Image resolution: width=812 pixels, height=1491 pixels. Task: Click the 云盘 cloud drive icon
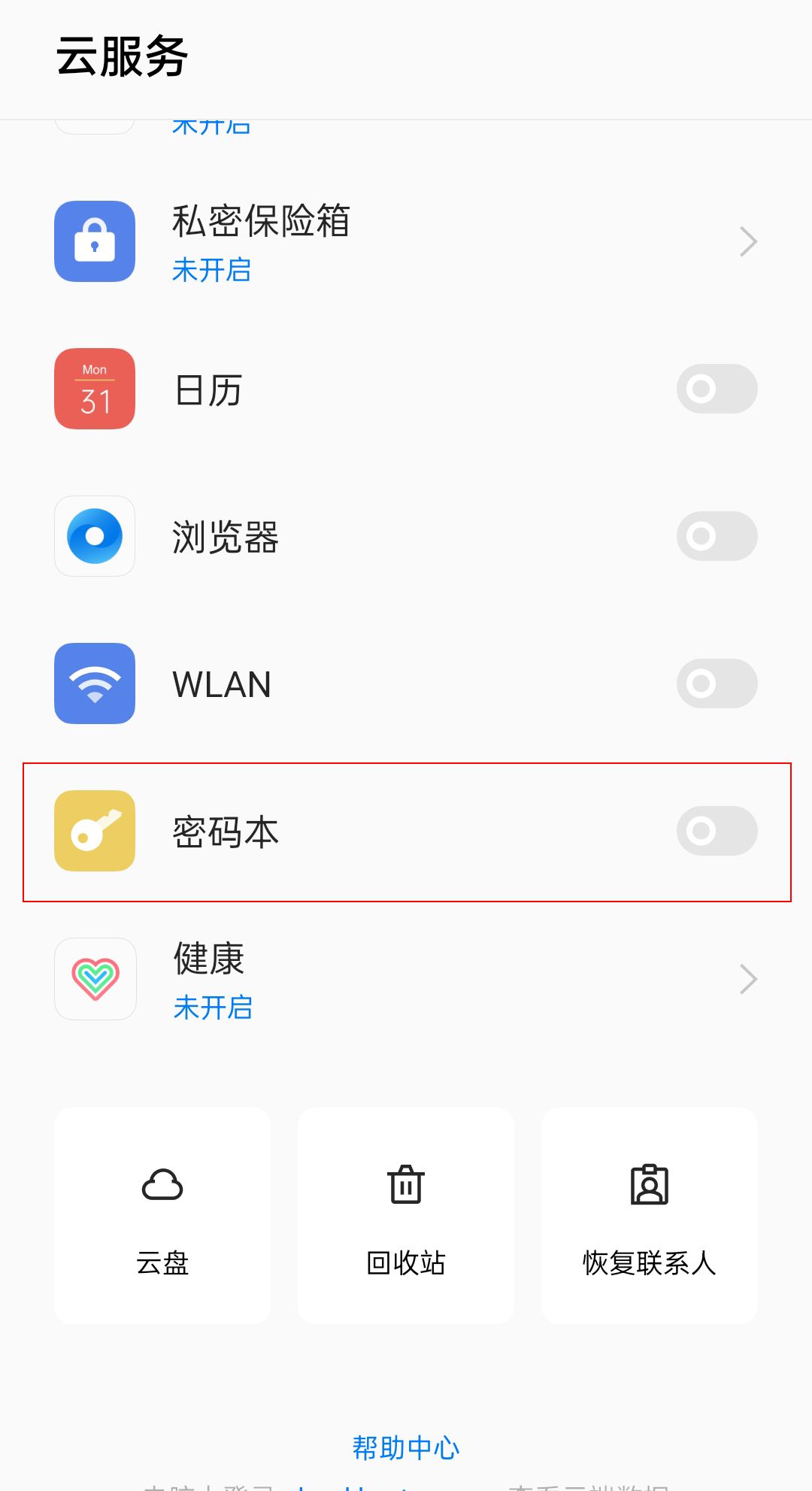[x=162, y=1186]
